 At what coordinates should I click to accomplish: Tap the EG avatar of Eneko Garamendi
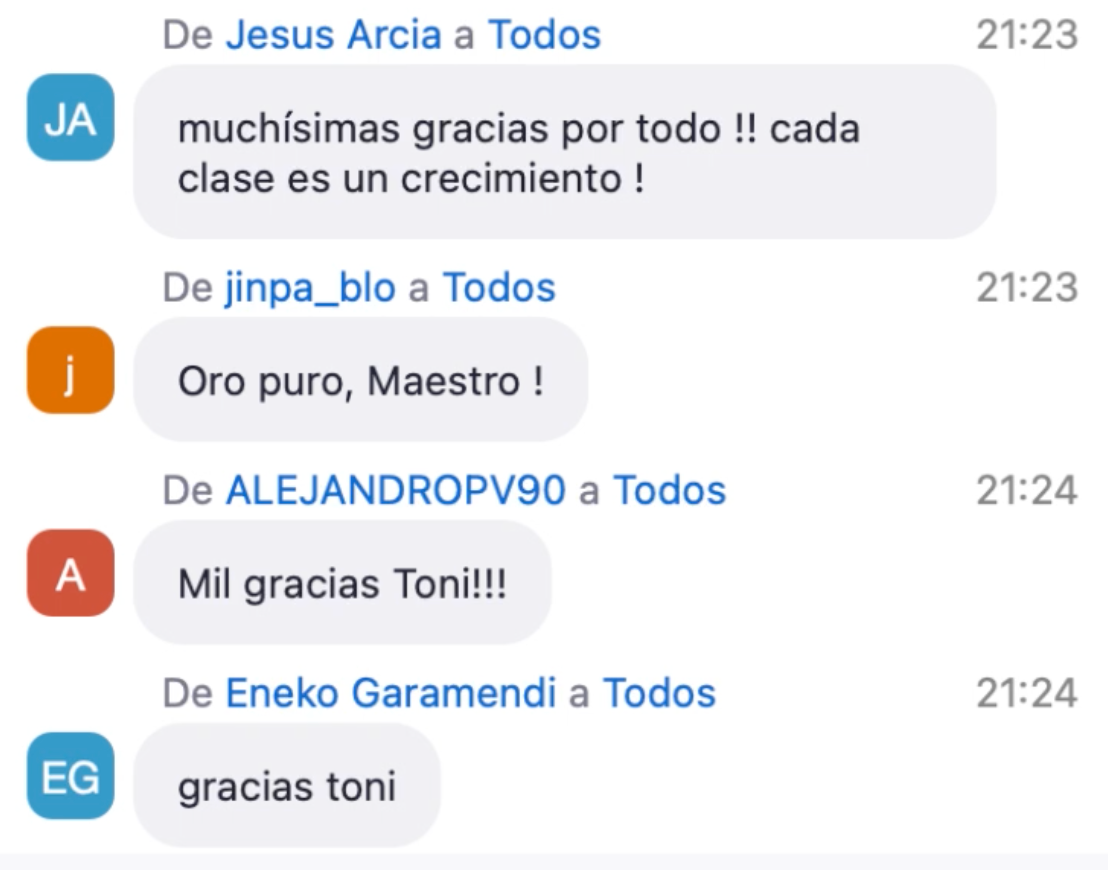click(70, 775)
